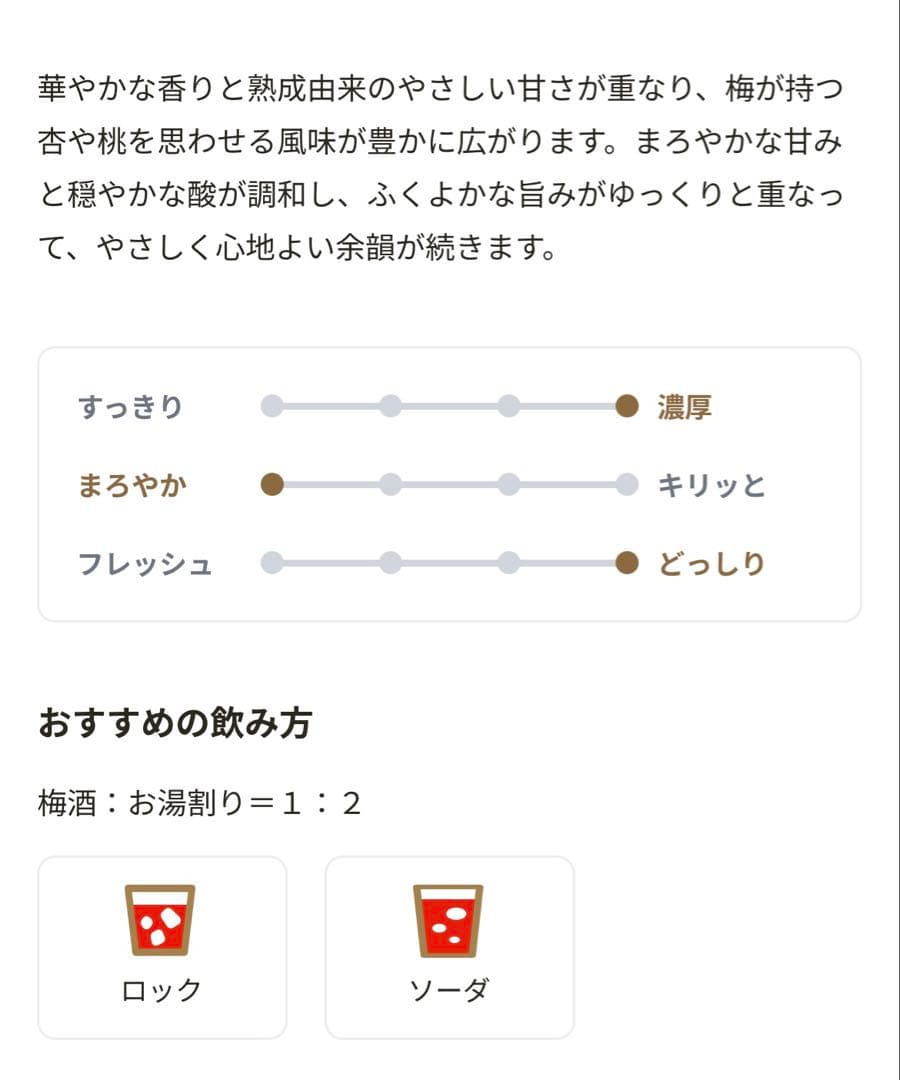Select the filled dot next to どっしり

click(626, 562)
